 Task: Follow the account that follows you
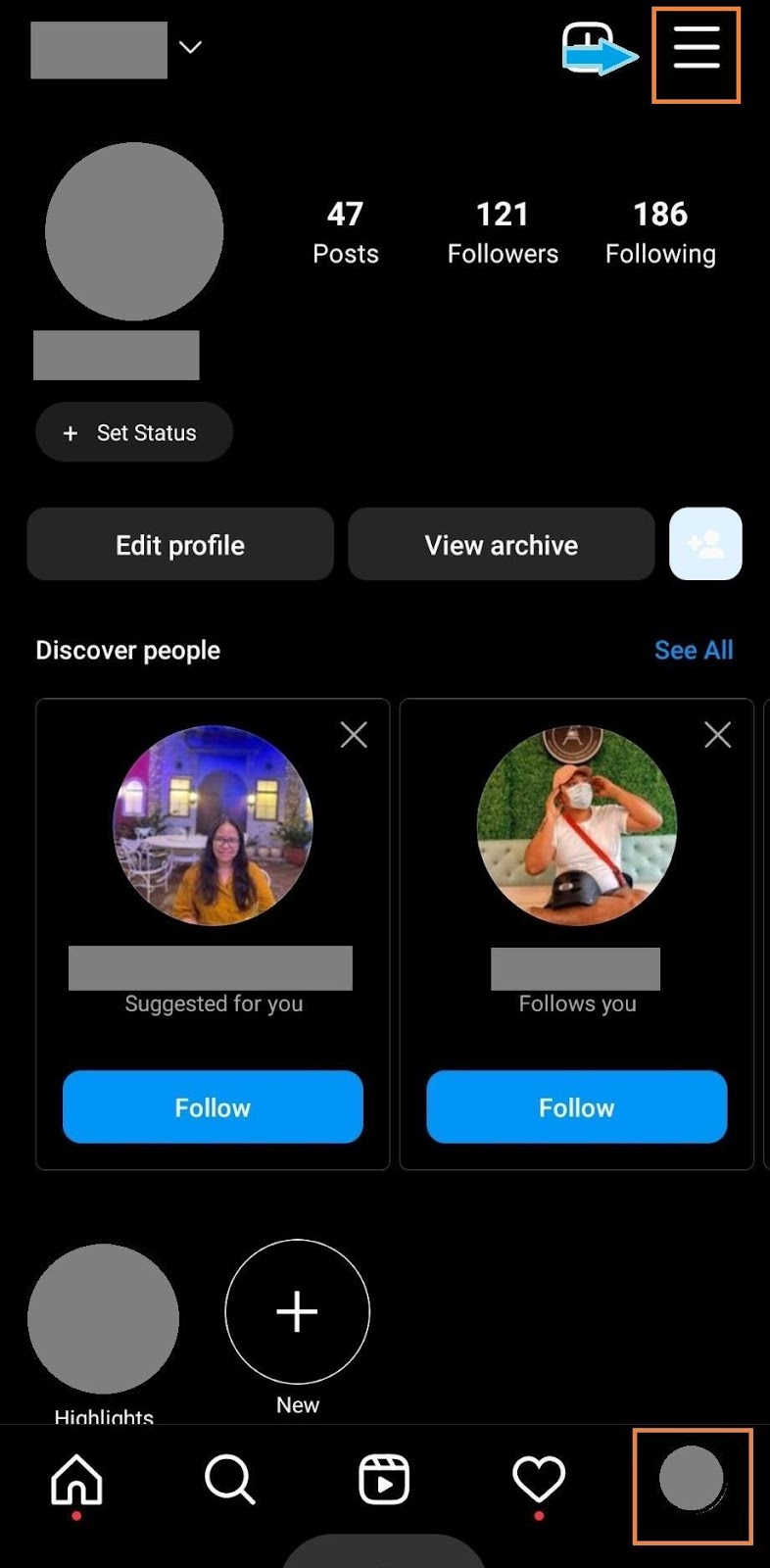[576, 1107]
